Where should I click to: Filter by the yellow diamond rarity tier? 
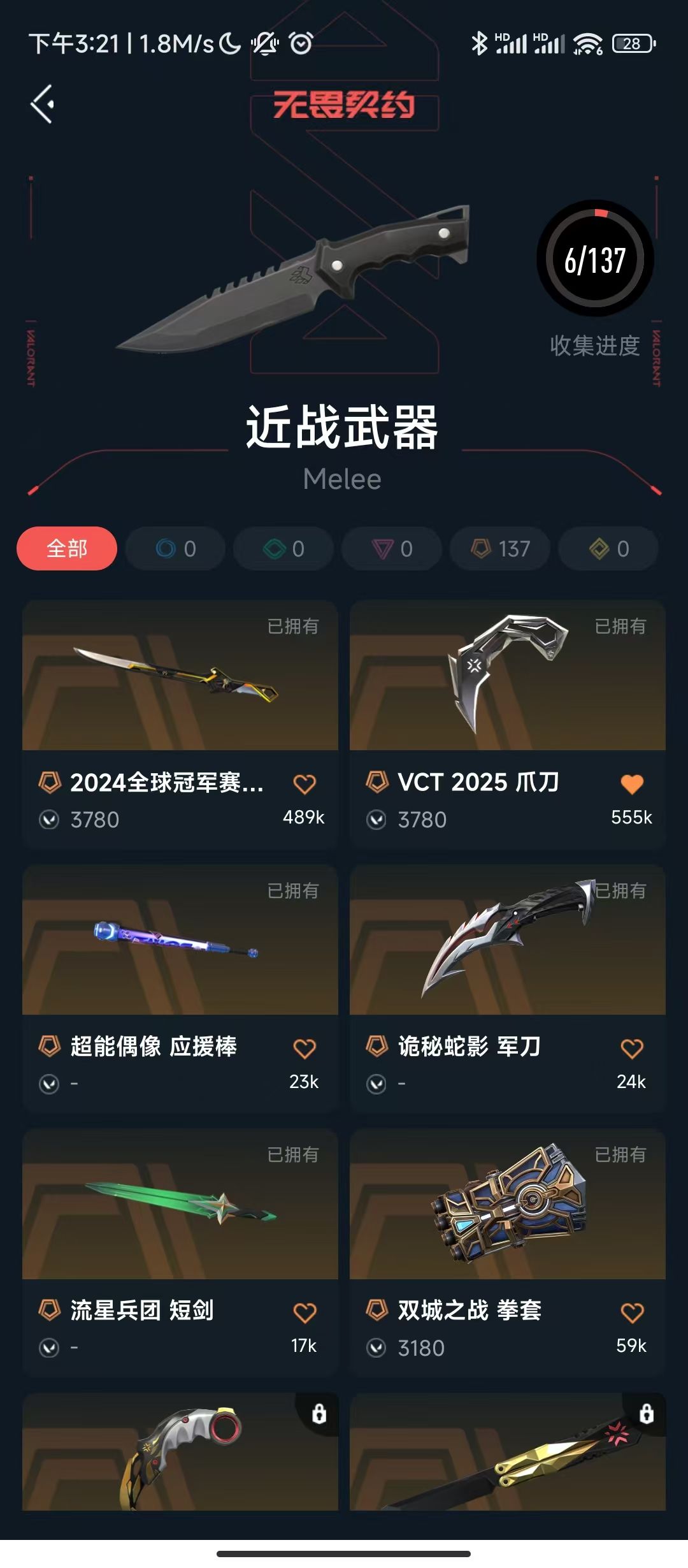tap(608, 548)
